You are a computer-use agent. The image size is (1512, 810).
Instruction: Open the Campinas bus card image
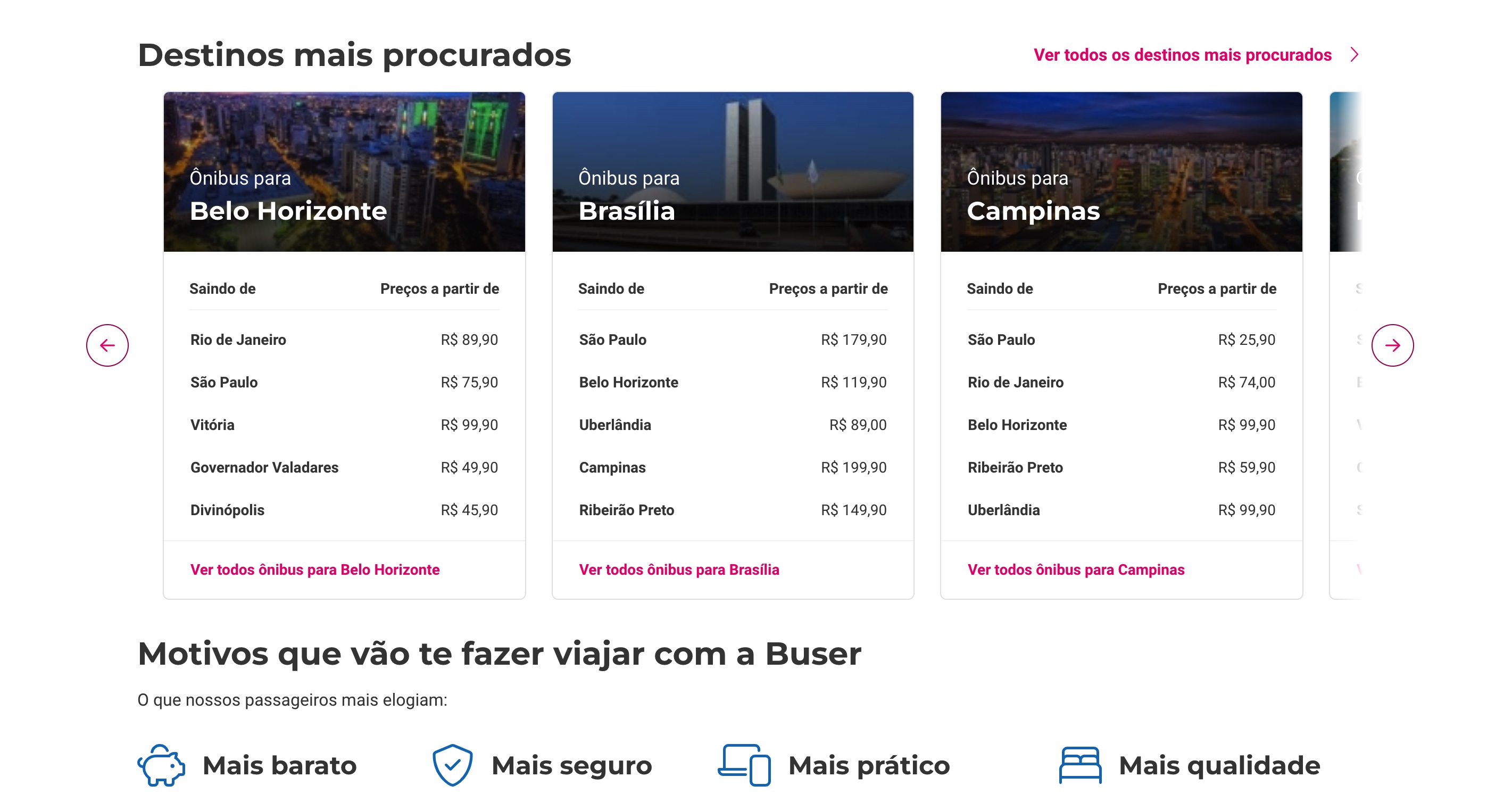pyautogui.click(x=1121, y=171)
